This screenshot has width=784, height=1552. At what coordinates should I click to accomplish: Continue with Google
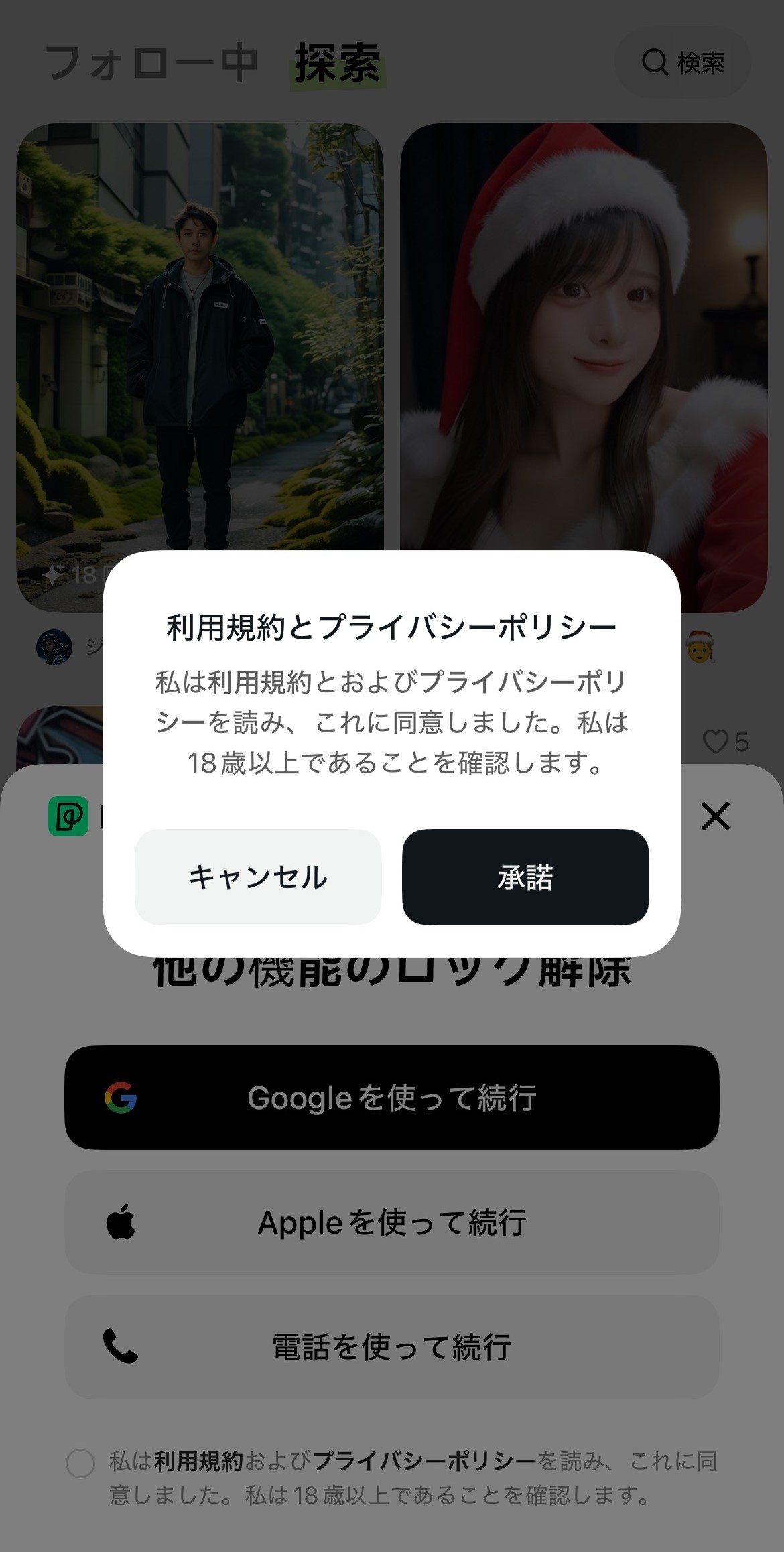point(392,1098)
